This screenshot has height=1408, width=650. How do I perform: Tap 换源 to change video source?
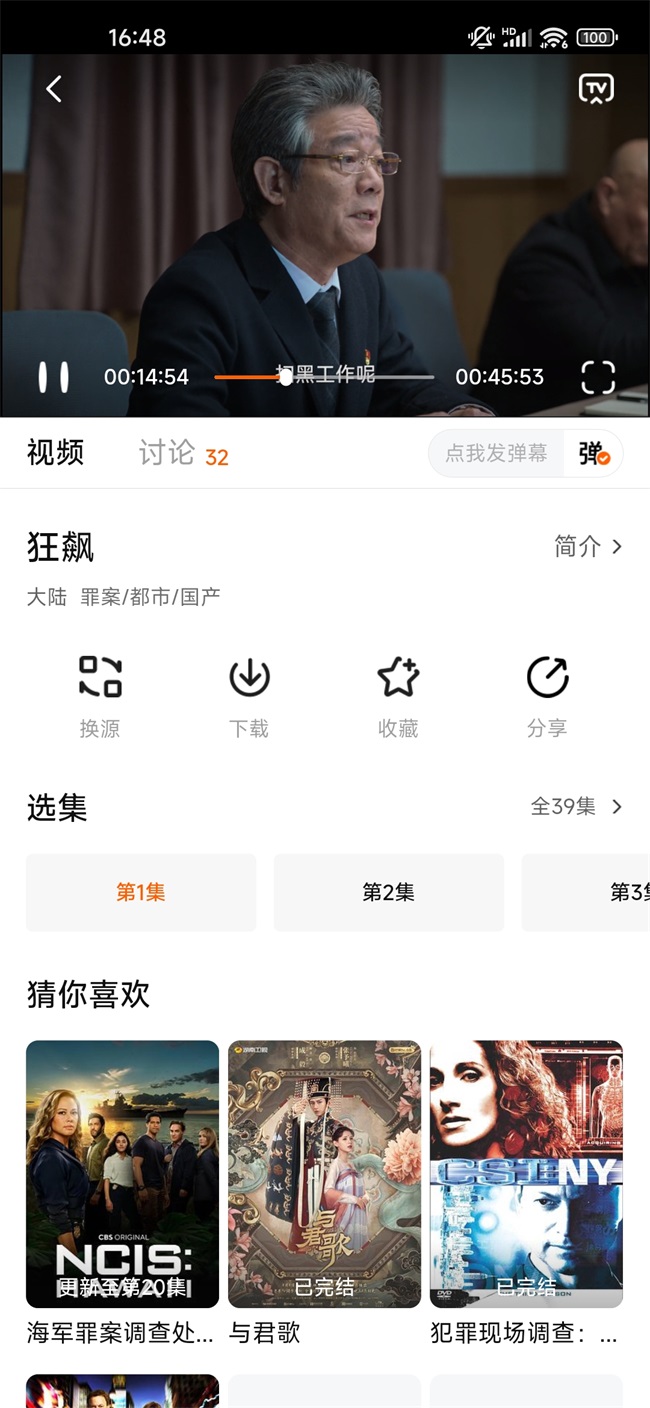click(100, 696)
